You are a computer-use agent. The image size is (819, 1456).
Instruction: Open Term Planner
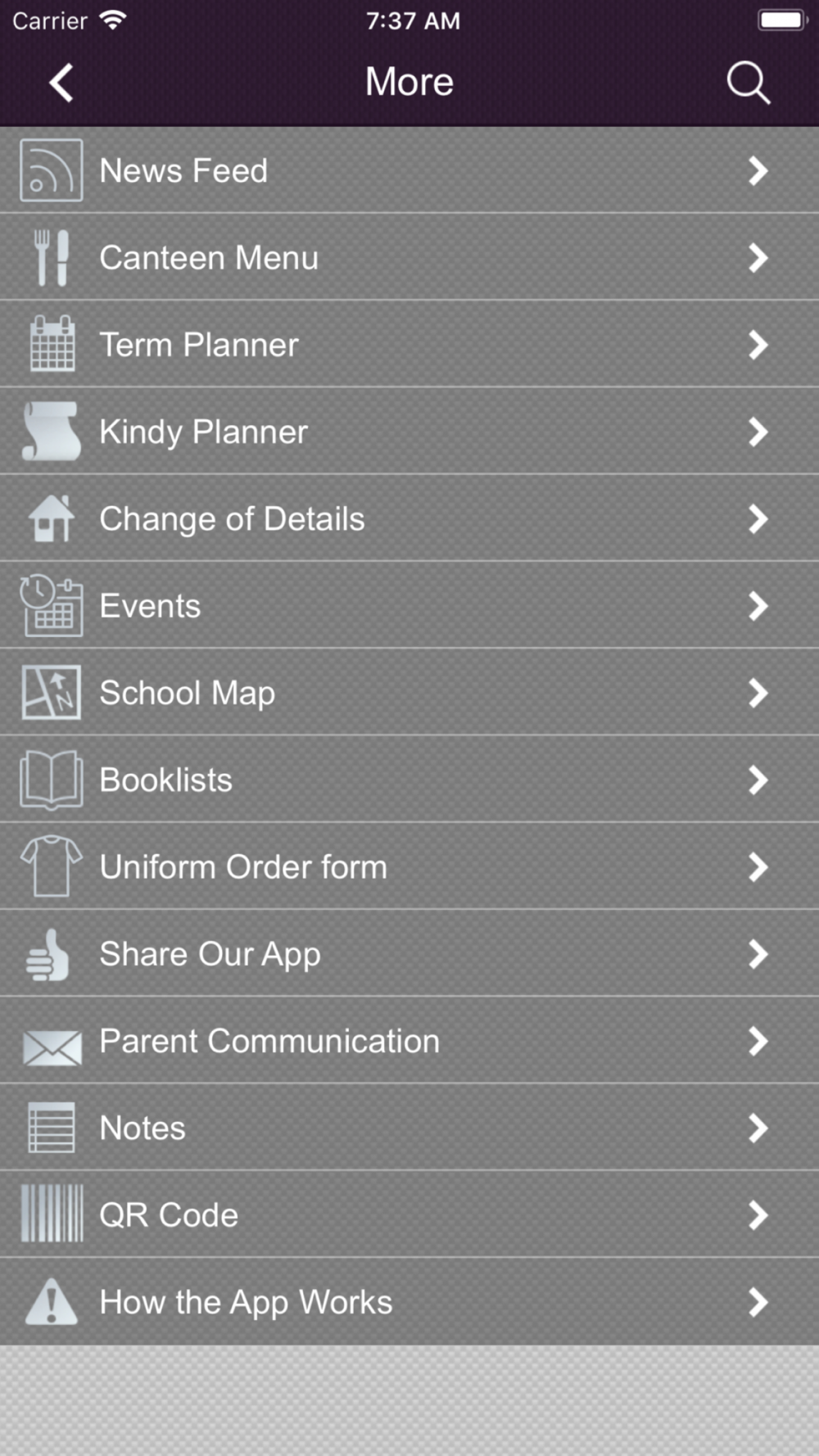click(x=409, y=344)
